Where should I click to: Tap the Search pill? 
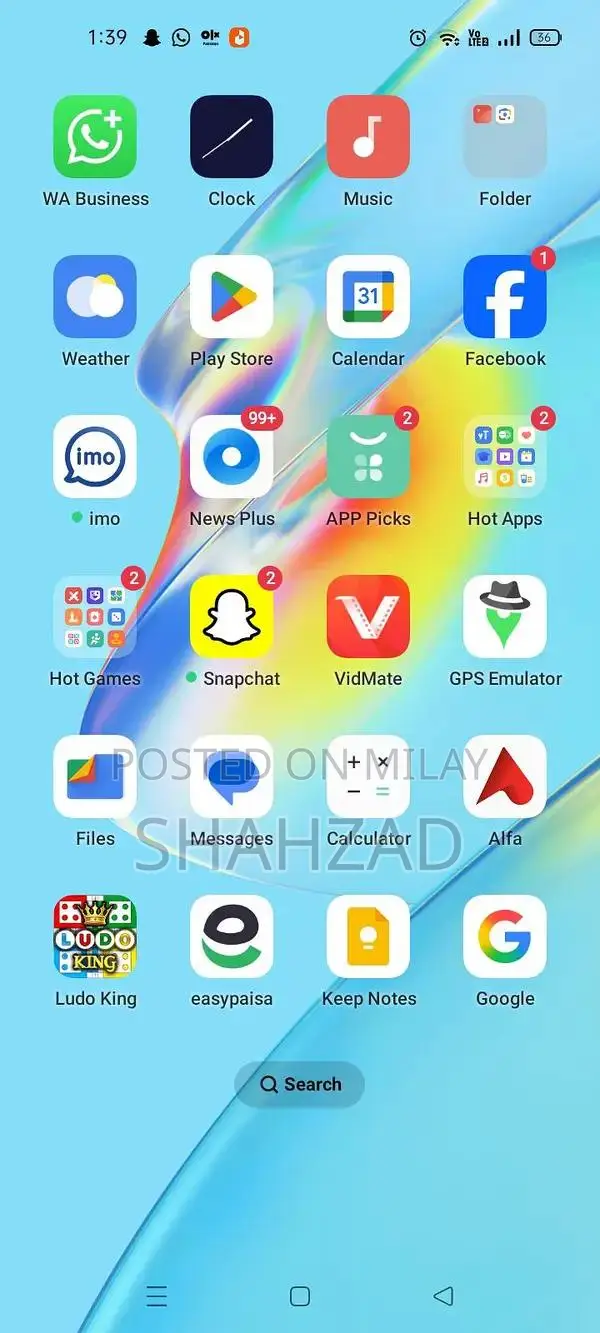300,1084
